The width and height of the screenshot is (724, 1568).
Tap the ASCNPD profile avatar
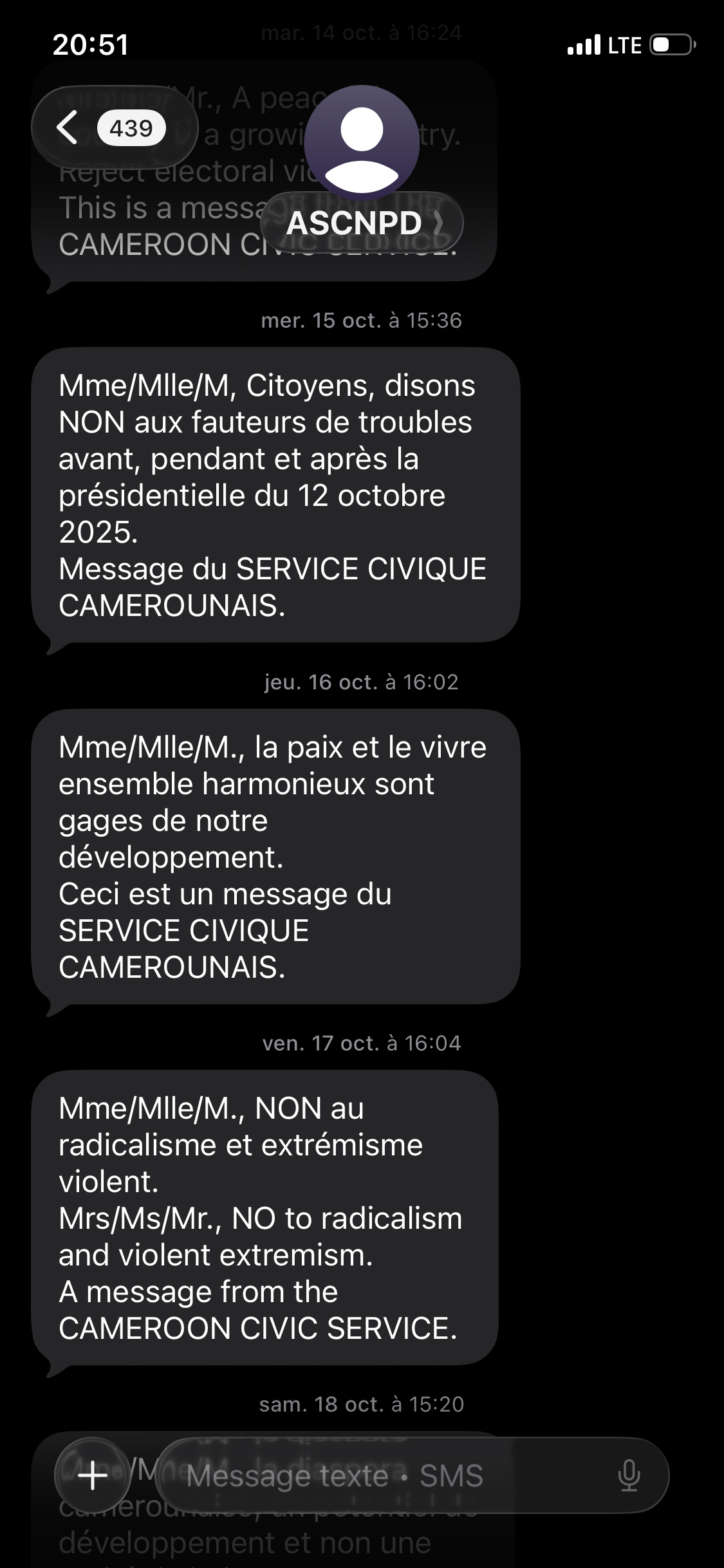click(x=362, y=143)
